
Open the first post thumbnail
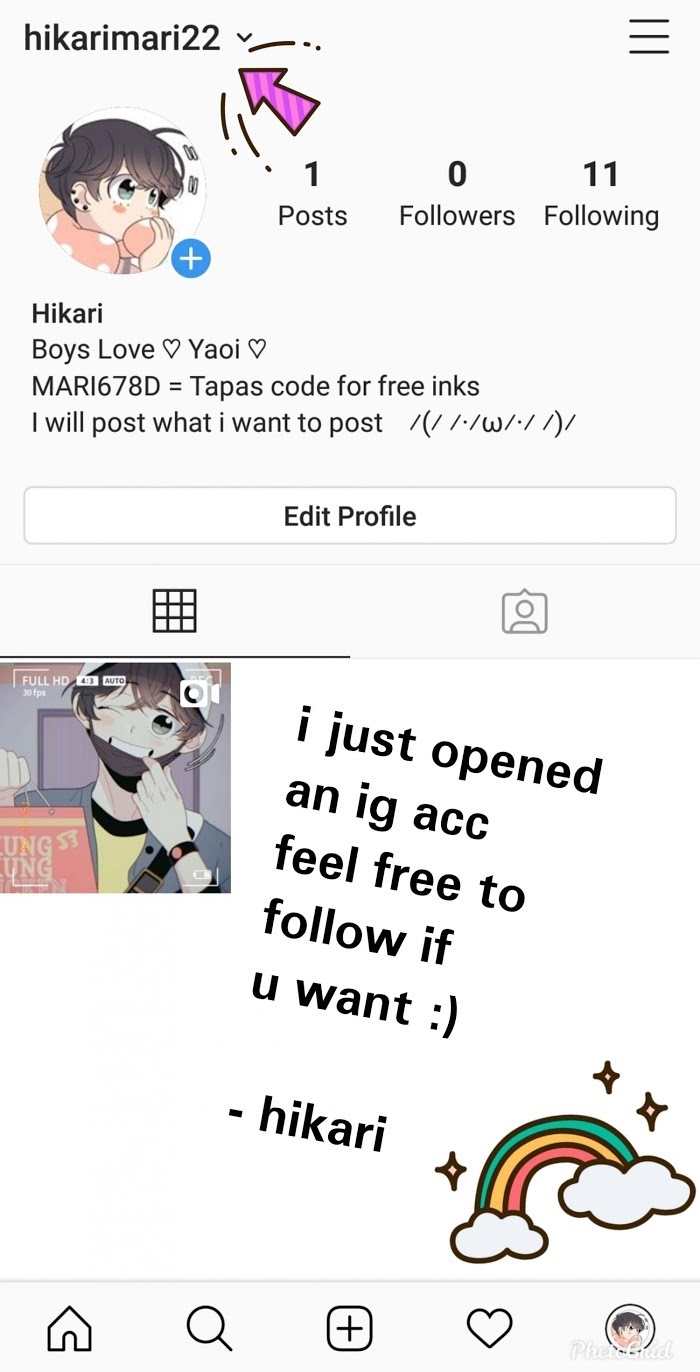(x=115, y=777)
